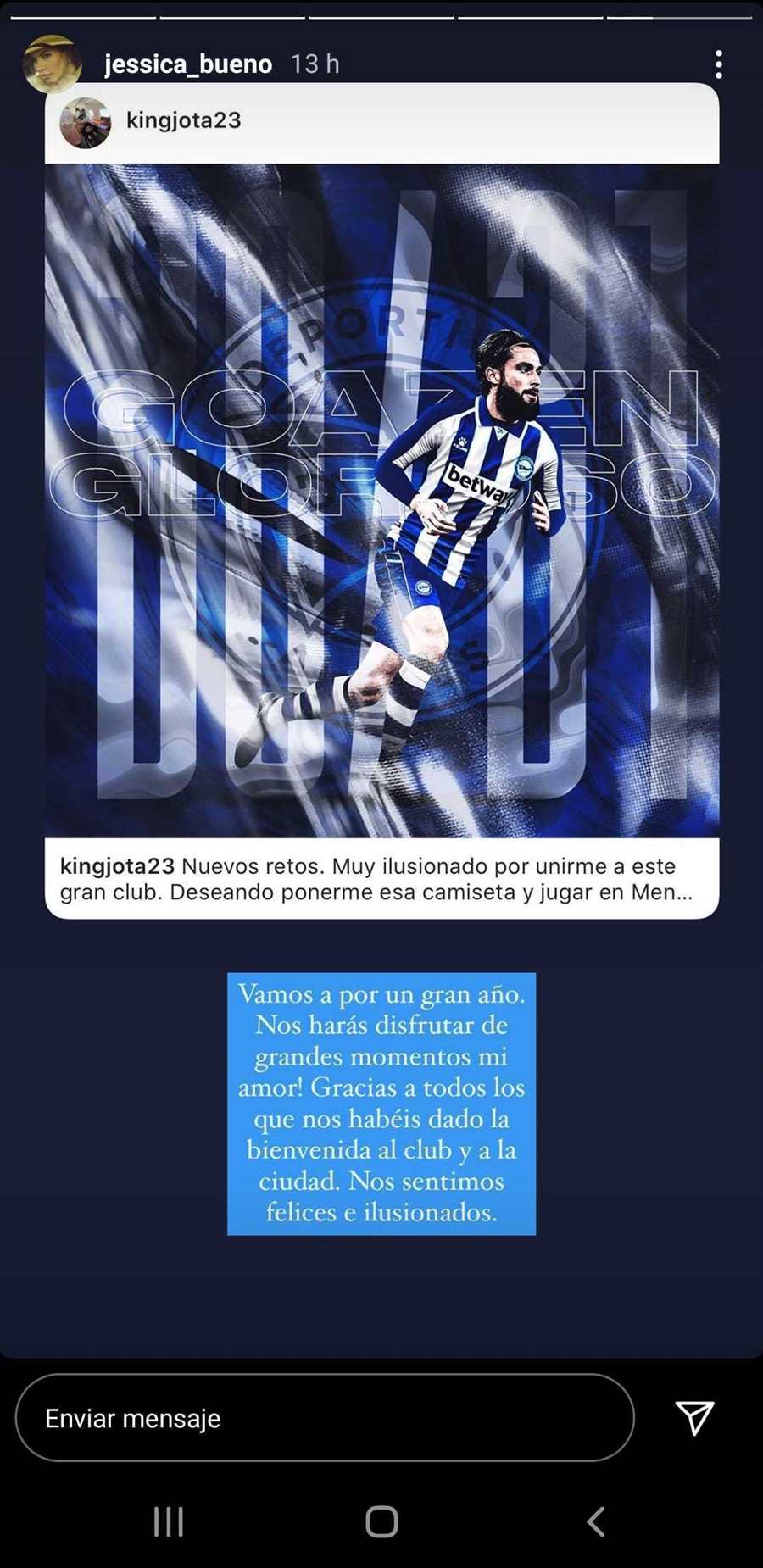Go back with the system back button
This screenshot has width=763, height=1568.
(596, 1521)
